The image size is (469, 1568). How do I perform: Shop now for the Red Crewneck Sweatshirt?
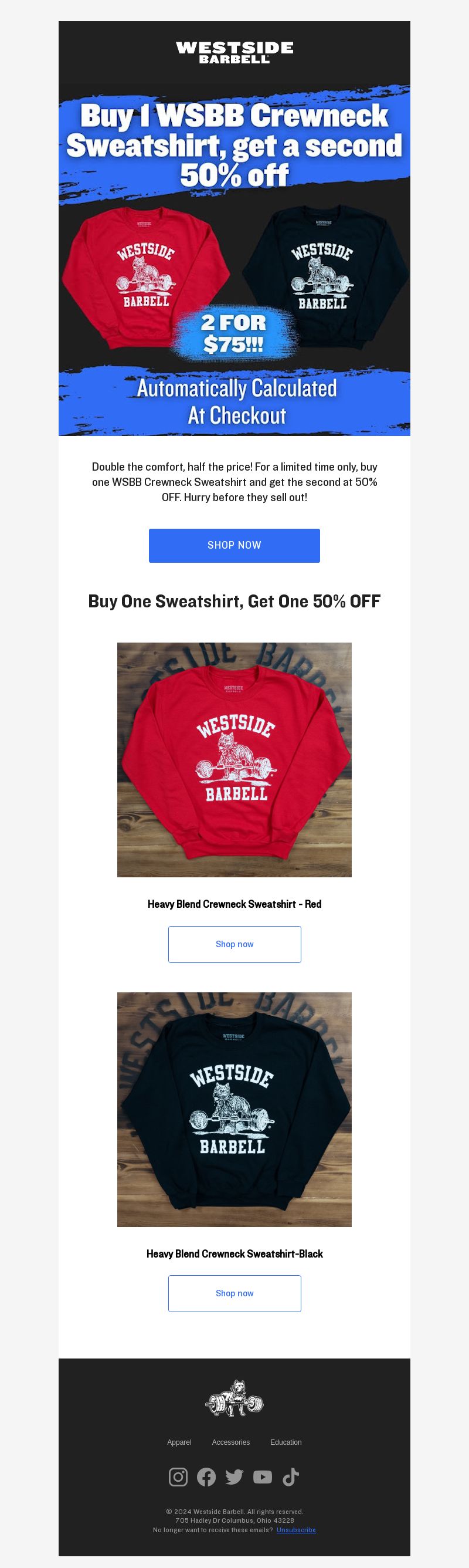(234, 944)
